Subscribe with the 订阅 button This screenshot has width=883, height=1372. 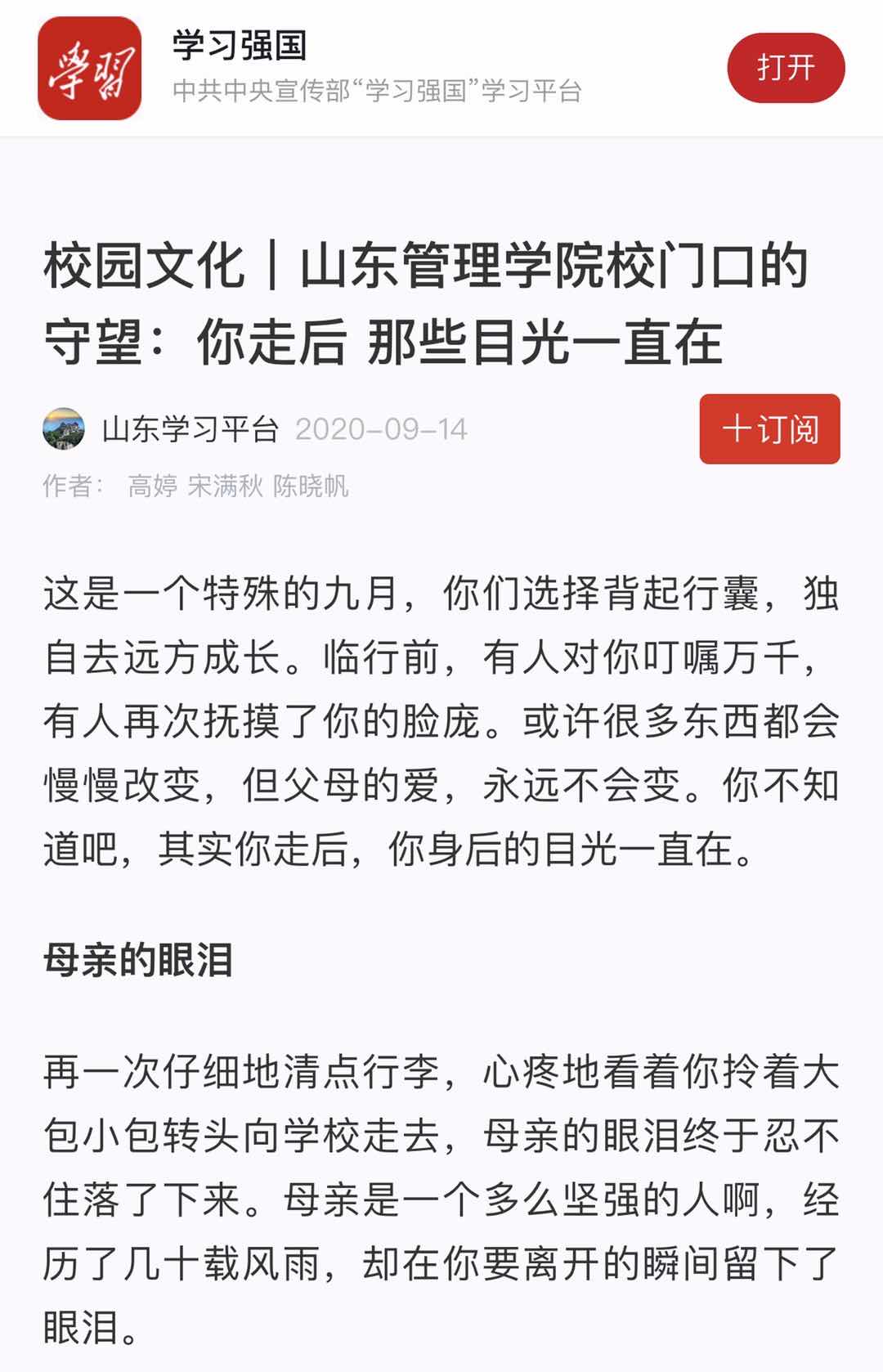click(769, 429)
